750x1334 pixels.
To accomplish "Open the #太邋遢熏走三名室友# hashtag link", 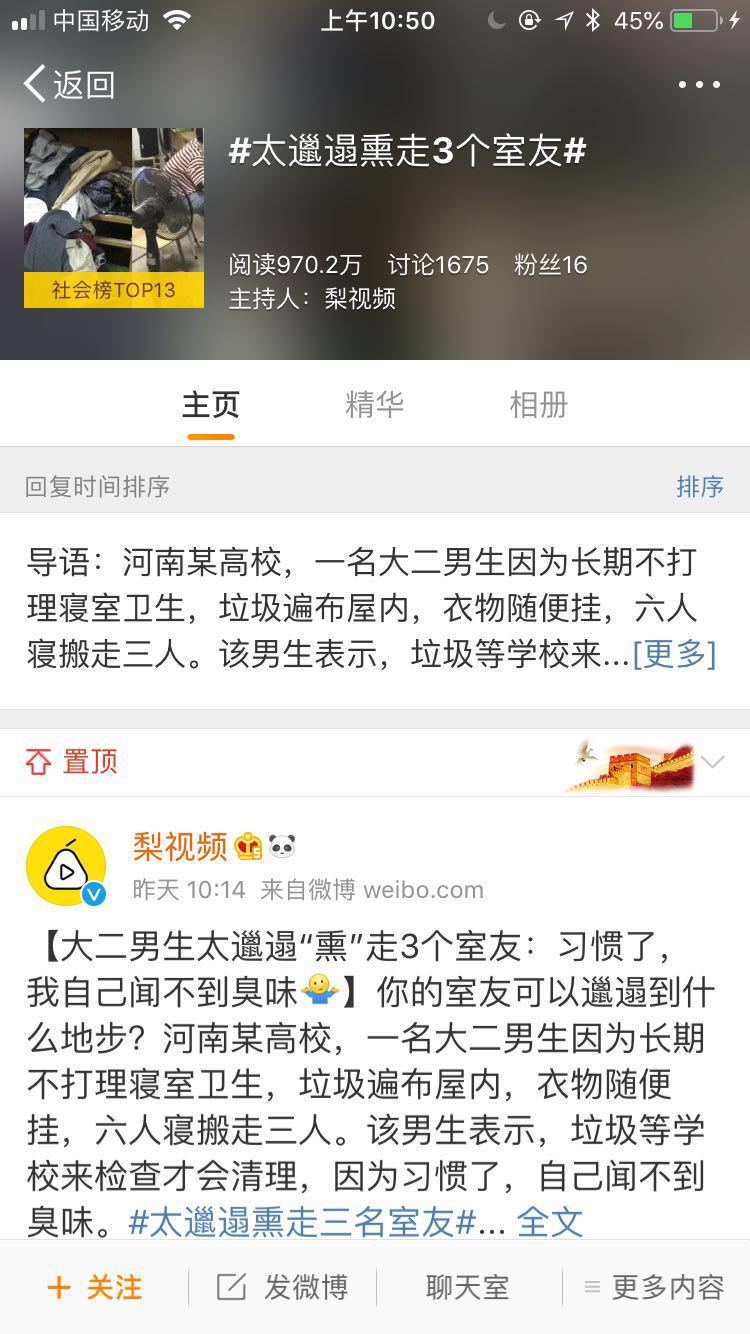I will [x=301, y=1222].
